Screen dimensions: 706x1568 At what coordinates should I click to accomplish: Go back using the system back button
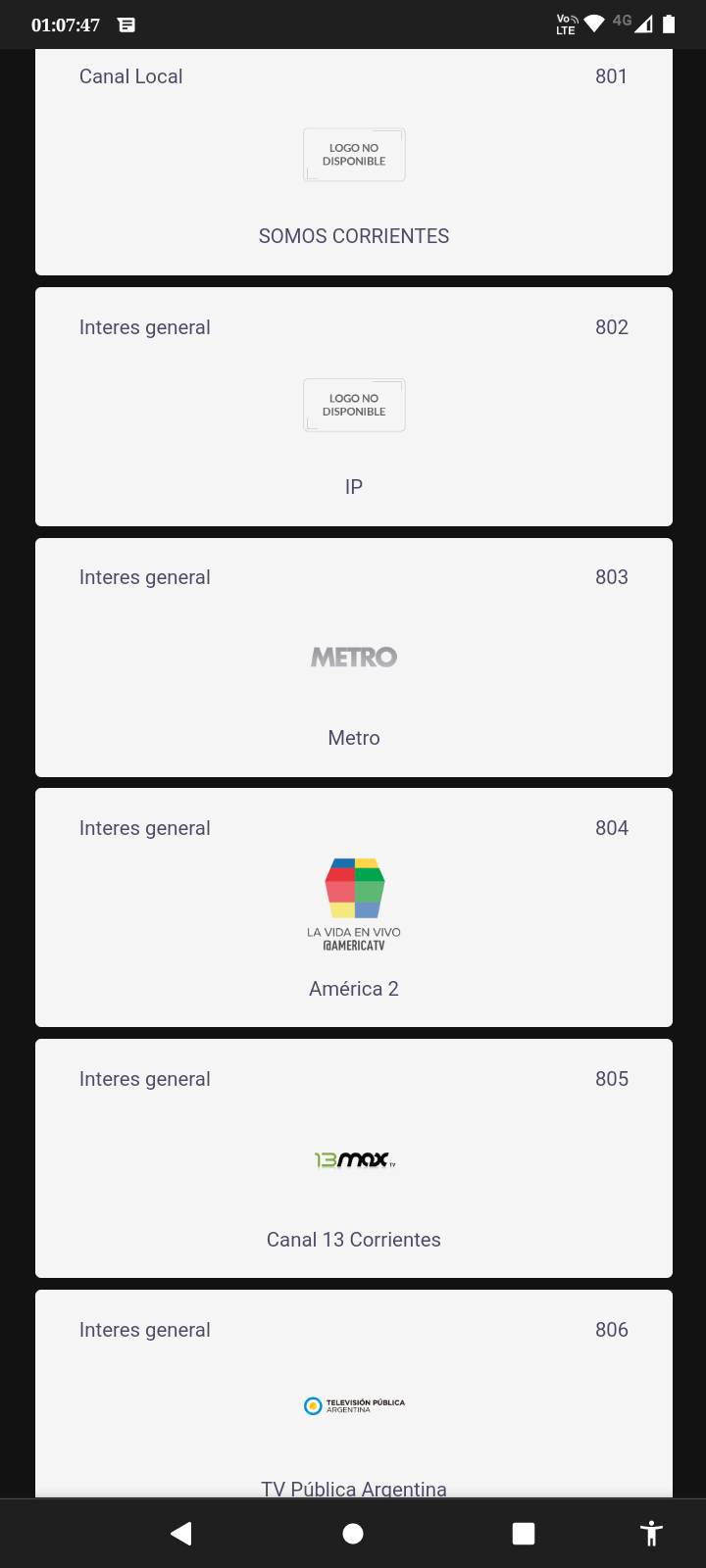pyautogui.click(x=181, y=1534)
